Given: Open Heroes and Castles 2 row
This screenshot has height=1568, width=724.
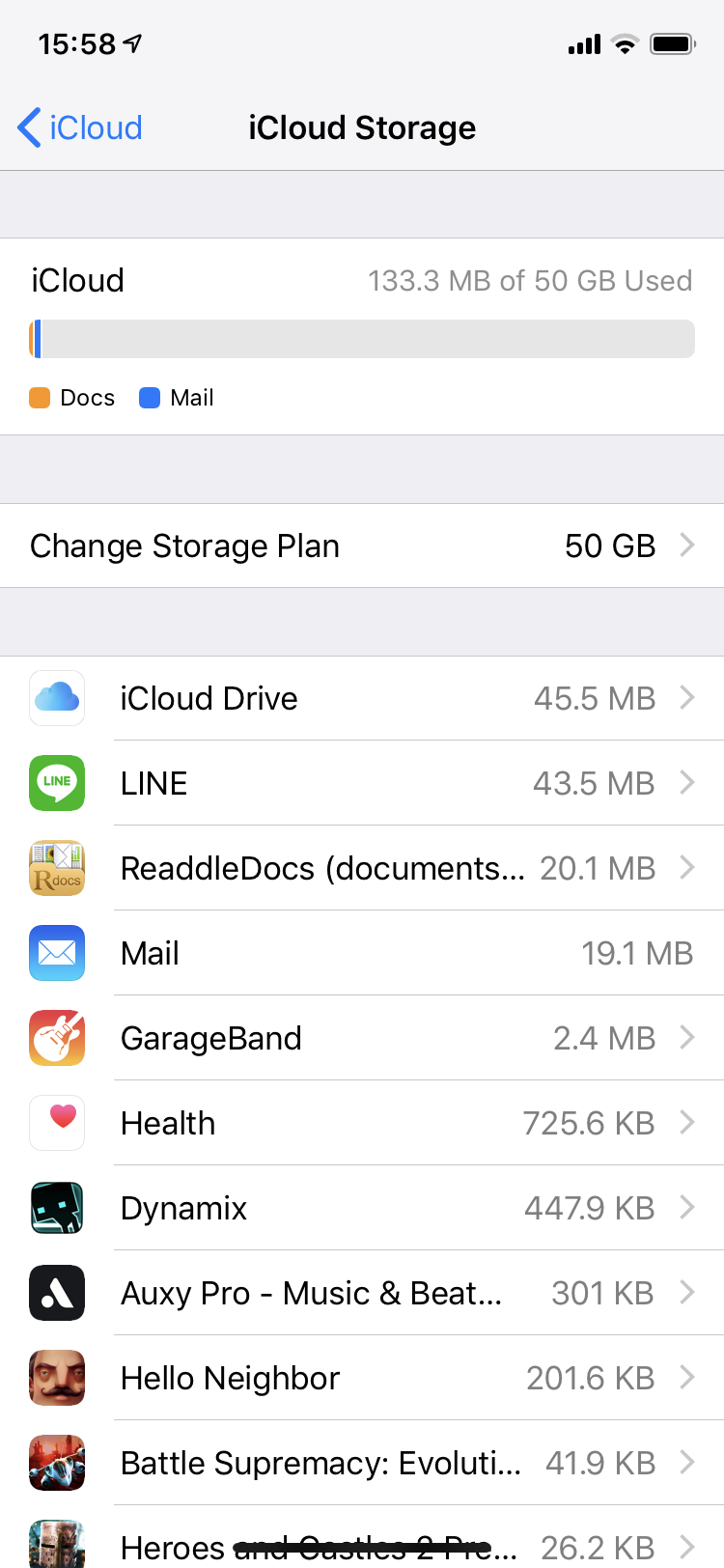Looking at the screenshot, I should pos(362,1546).
